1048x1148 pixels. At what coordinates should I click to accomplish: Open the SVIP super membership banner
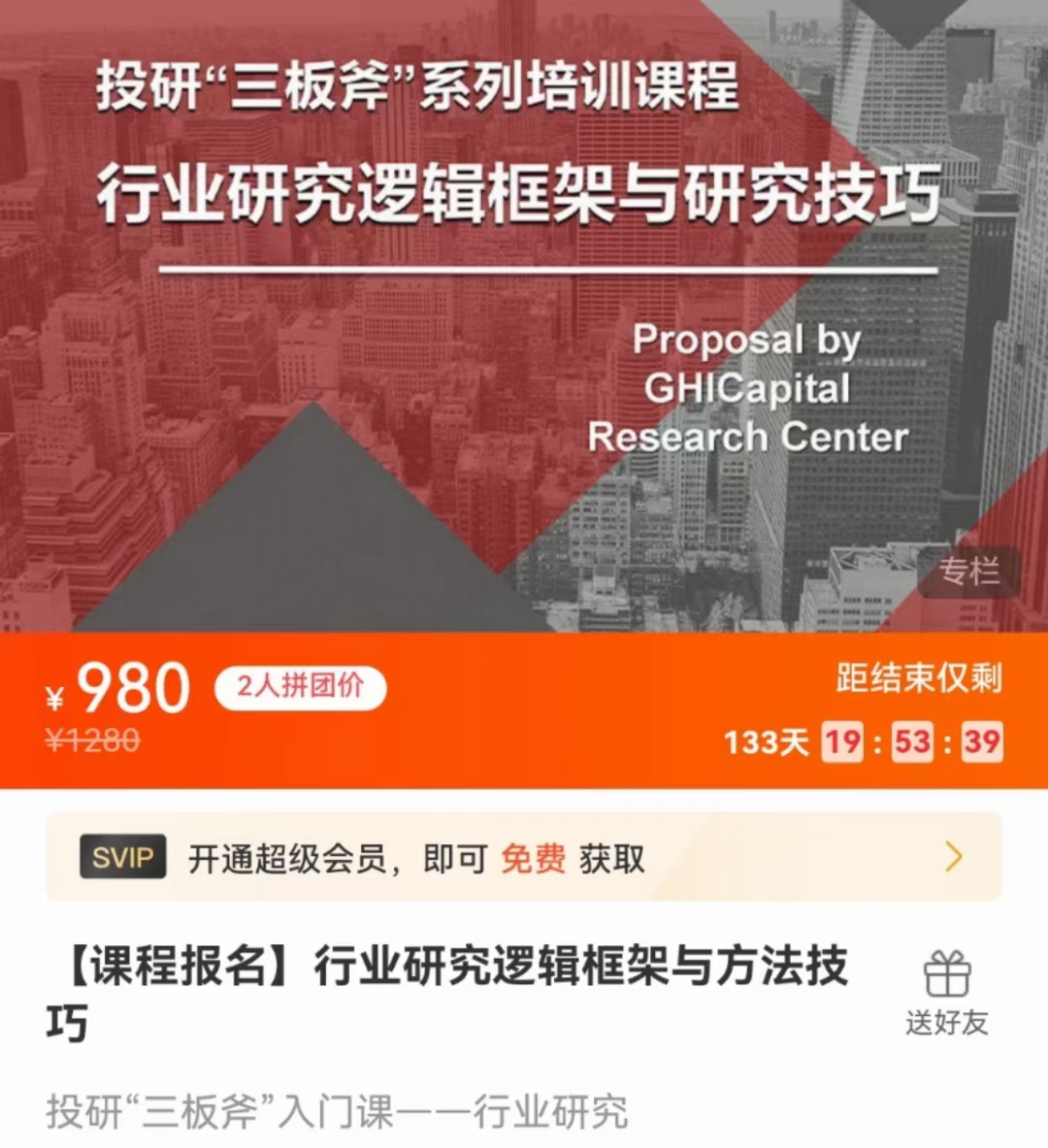(x=524, y=857)
